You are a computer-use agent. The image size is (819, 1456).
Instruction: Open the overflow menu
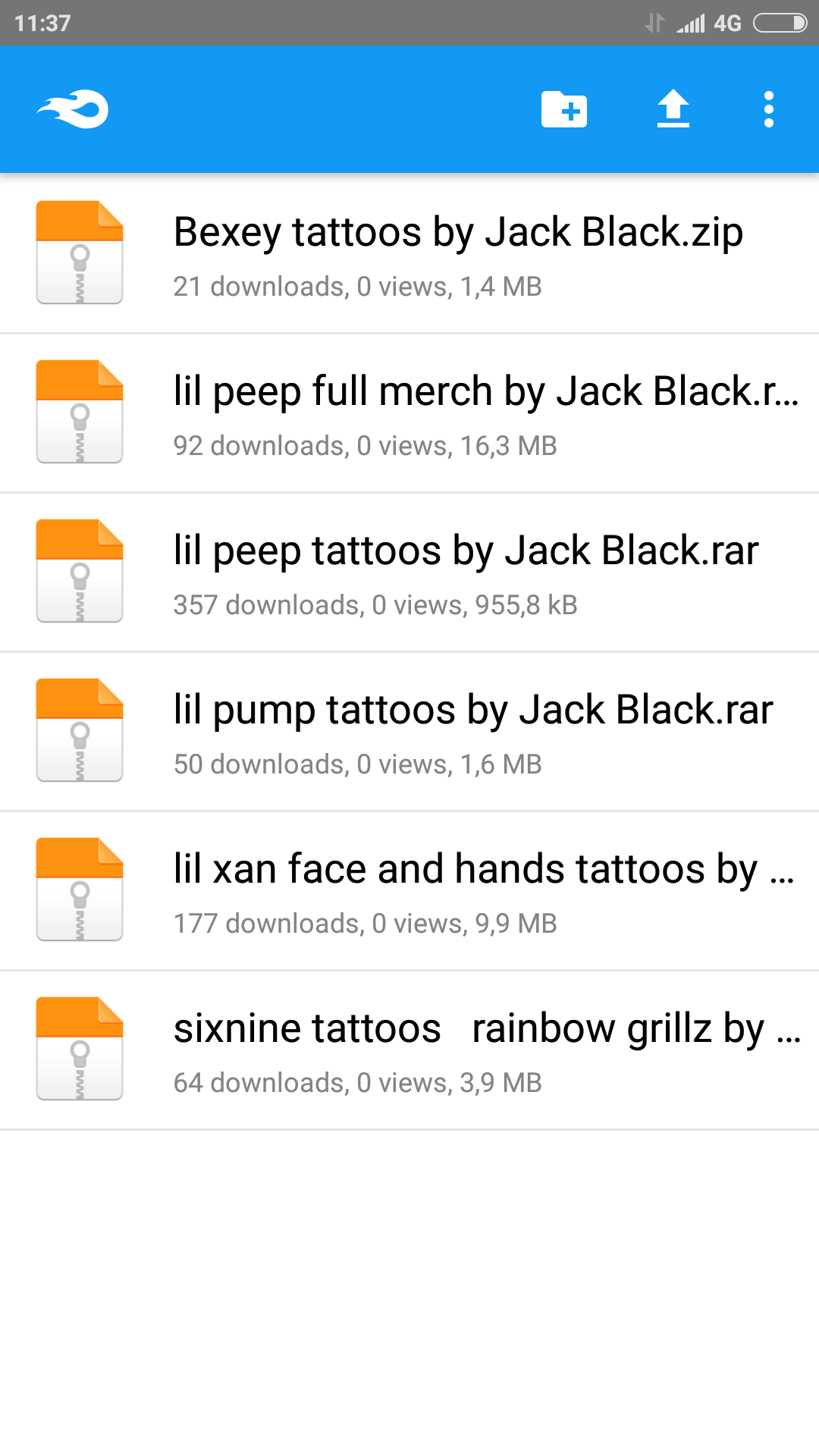tap(769, 109)
